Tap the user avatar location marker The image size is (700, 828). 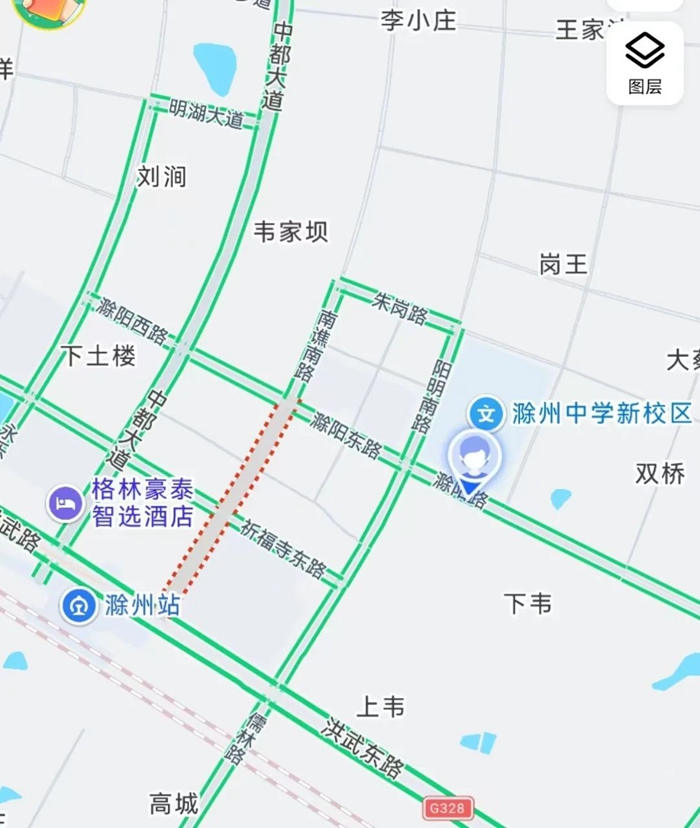(x=474, y=459)
